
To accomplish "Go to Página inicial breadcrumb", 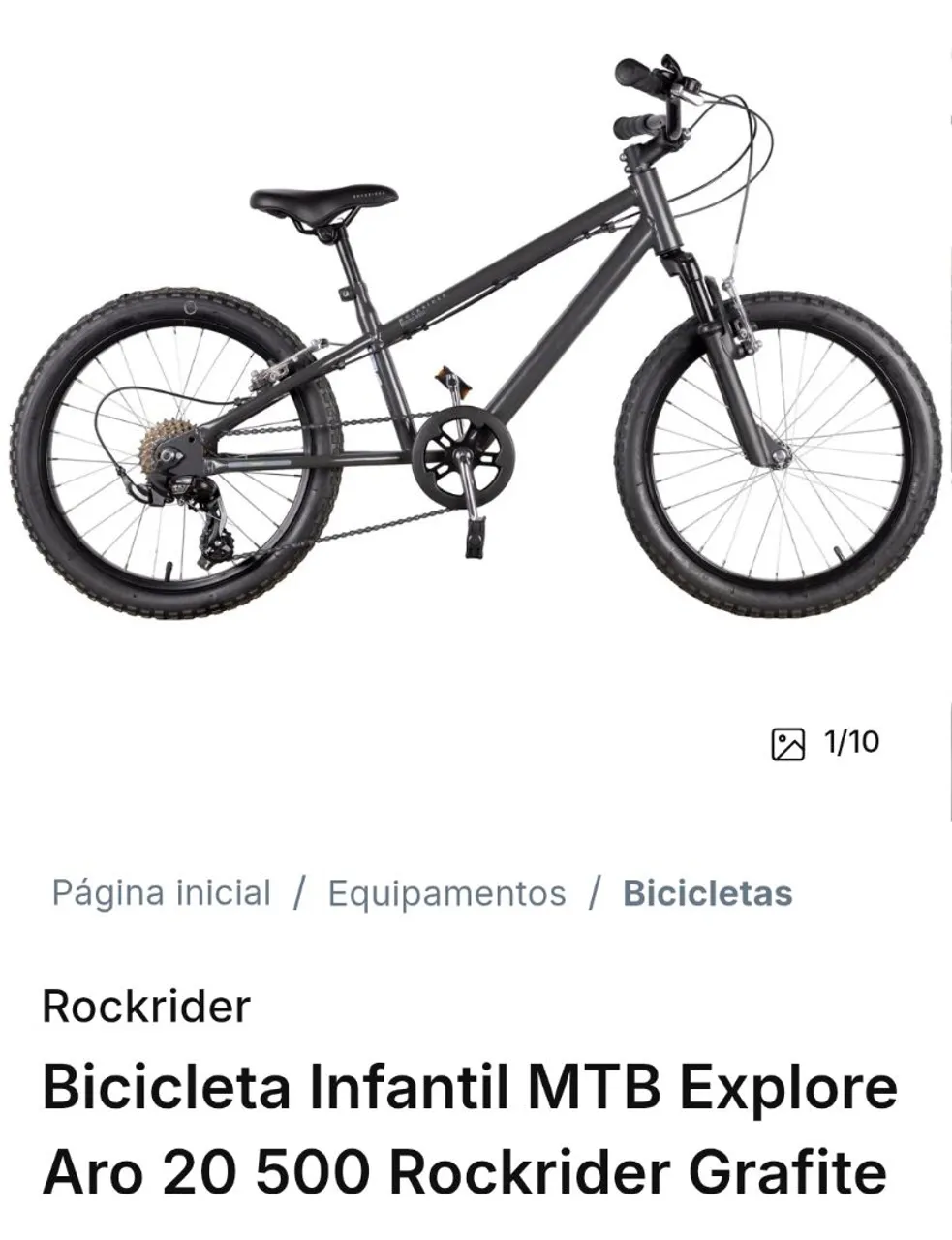I will tap(161, 892).
